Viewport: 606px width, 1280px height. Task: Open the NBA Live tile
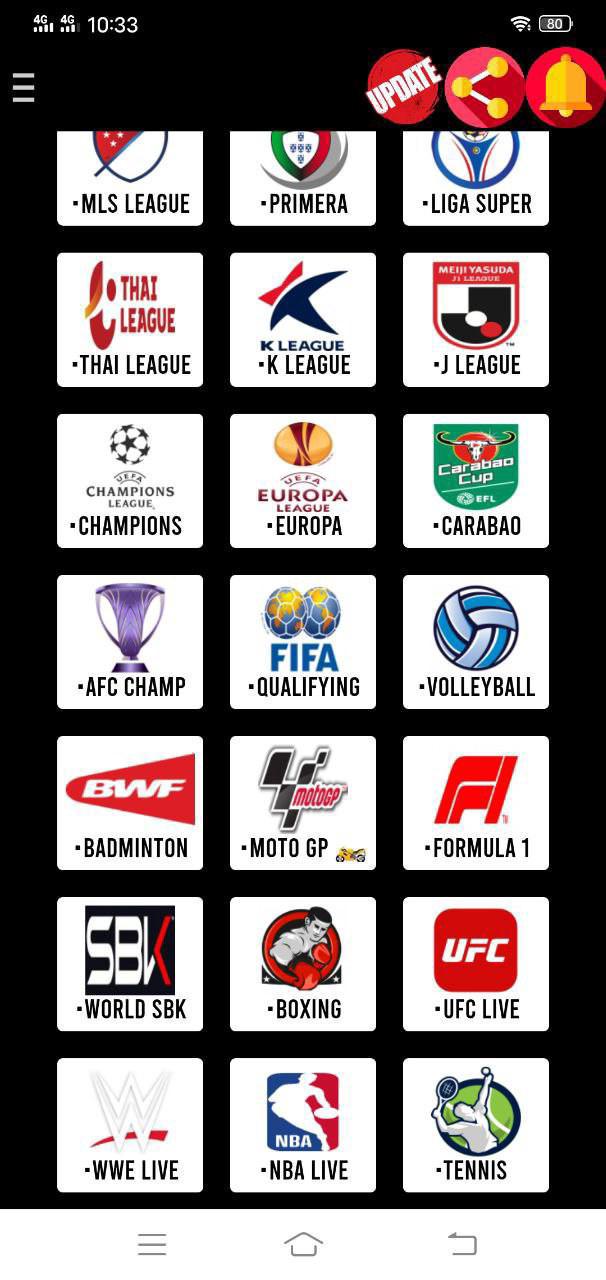click(x=303, y=1124)
